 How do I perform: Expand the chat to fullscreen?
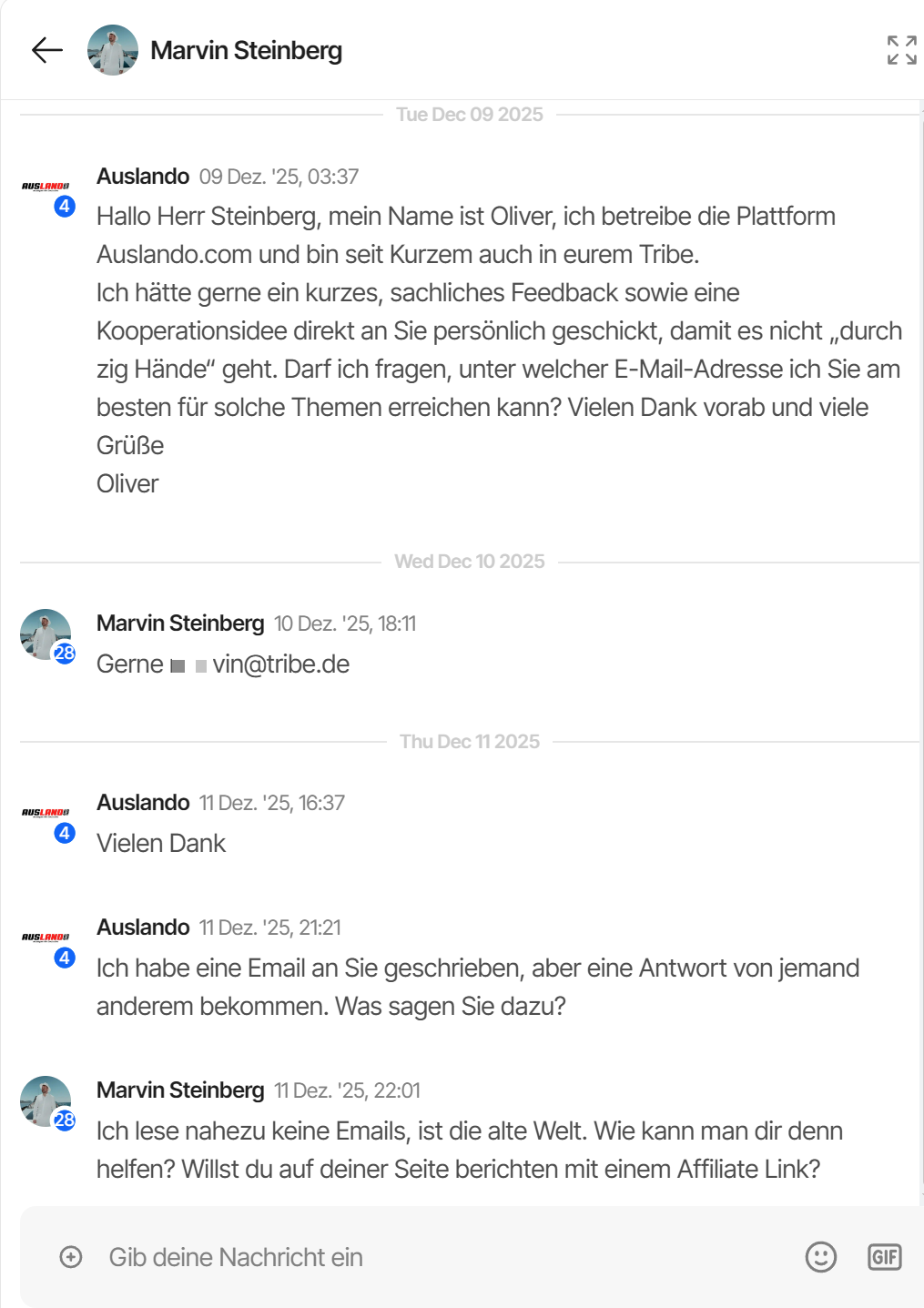[901, 50]
